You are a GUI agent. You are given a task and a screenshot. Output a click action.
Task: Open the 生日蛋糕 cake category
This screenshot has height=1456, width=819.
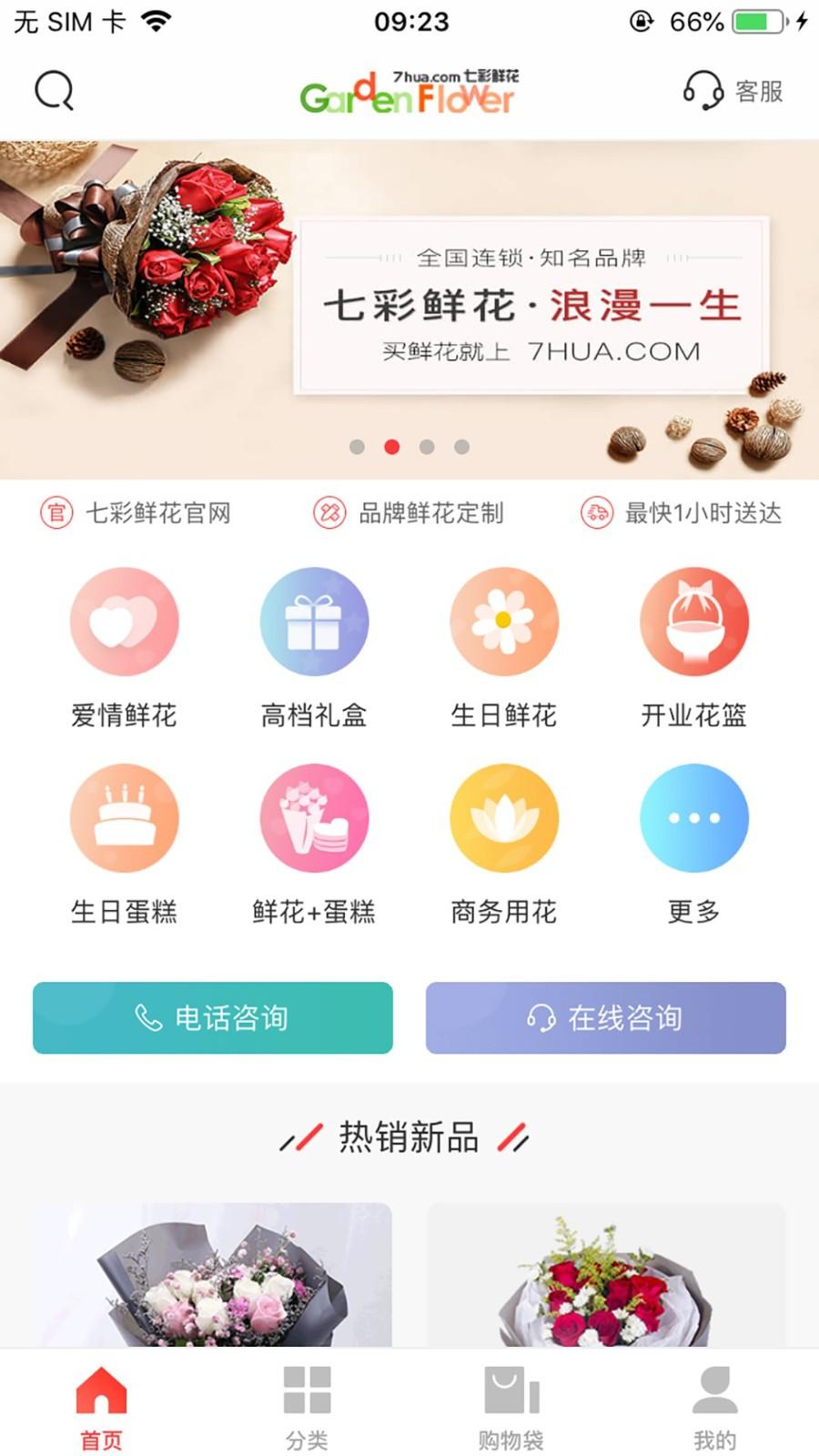[x=125, y=817]
